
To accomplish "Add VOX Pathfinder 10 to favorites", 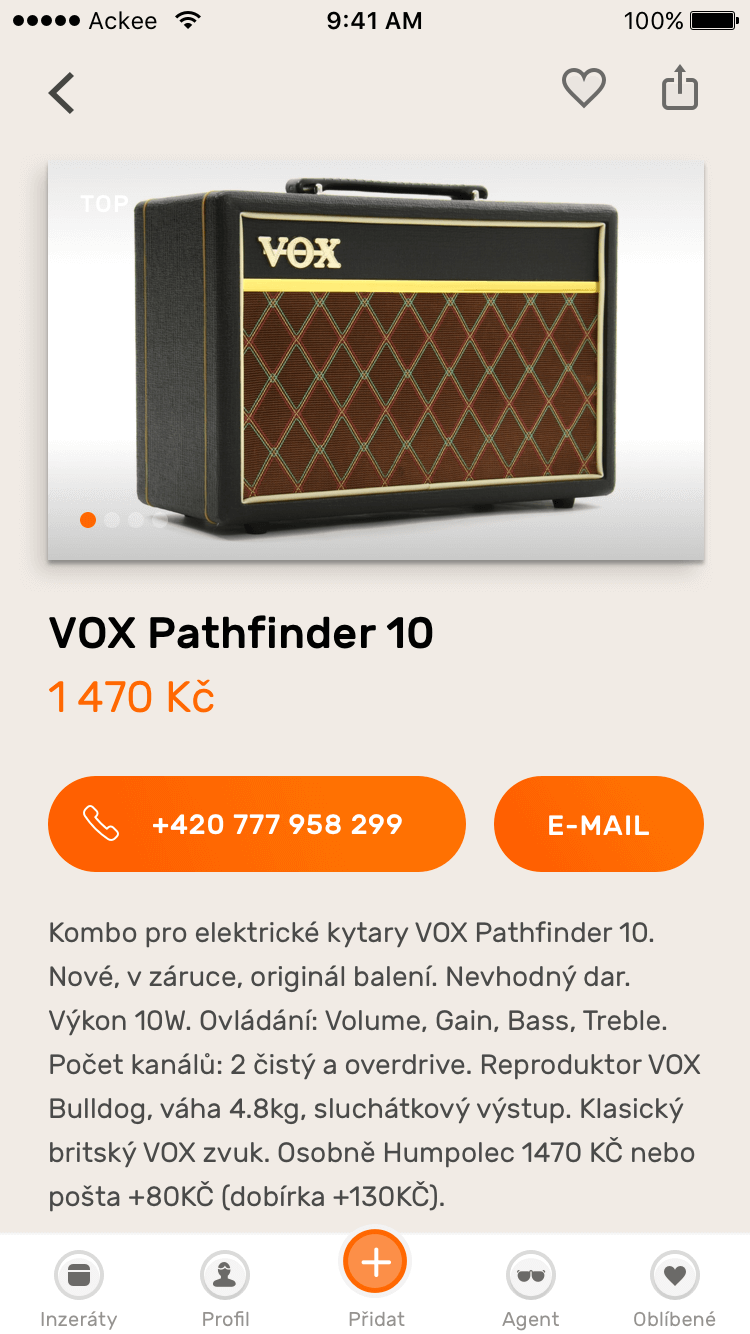I will coord(584,89).
